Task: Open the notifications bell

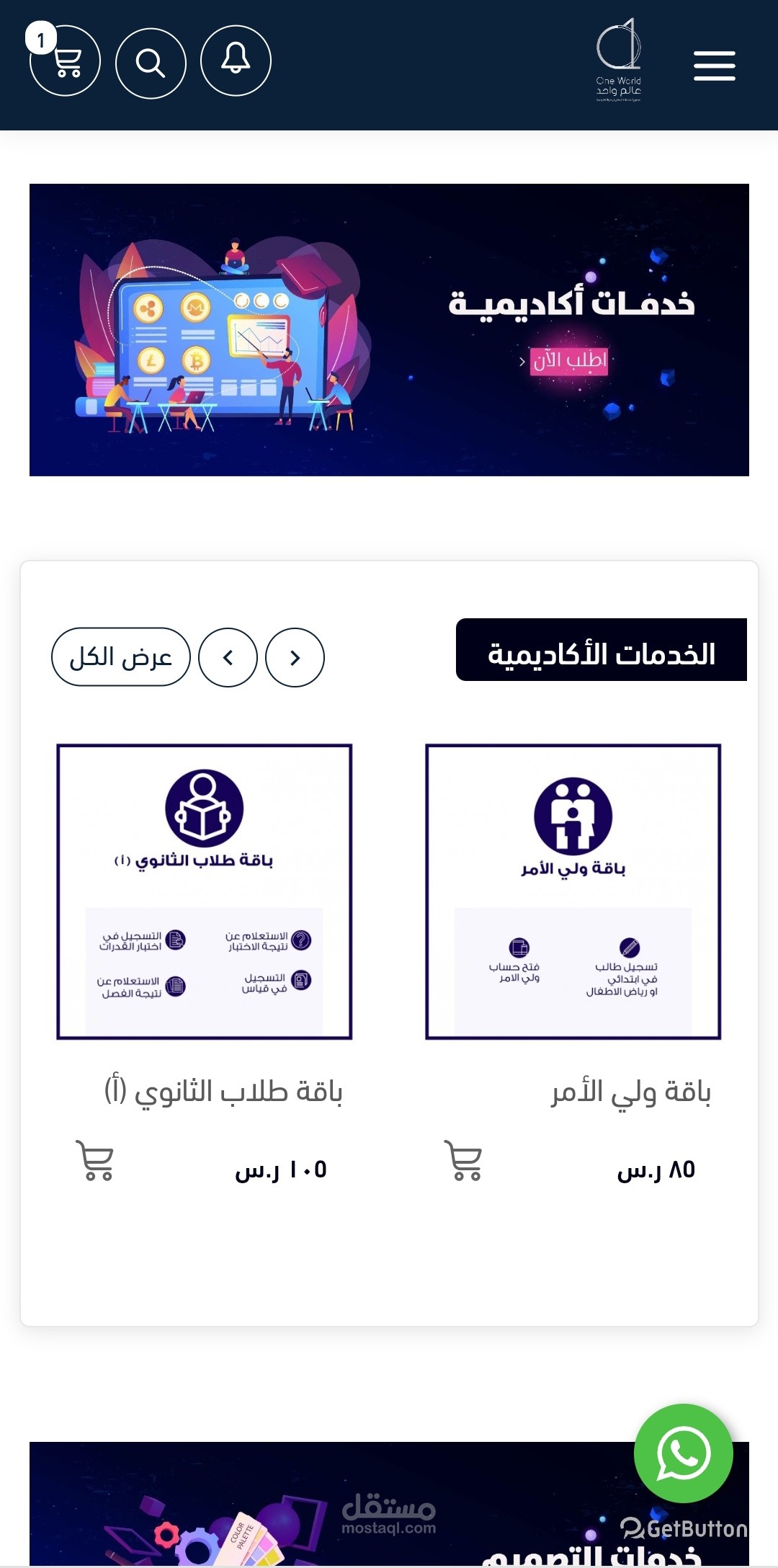Action: [x=236, y=61]
